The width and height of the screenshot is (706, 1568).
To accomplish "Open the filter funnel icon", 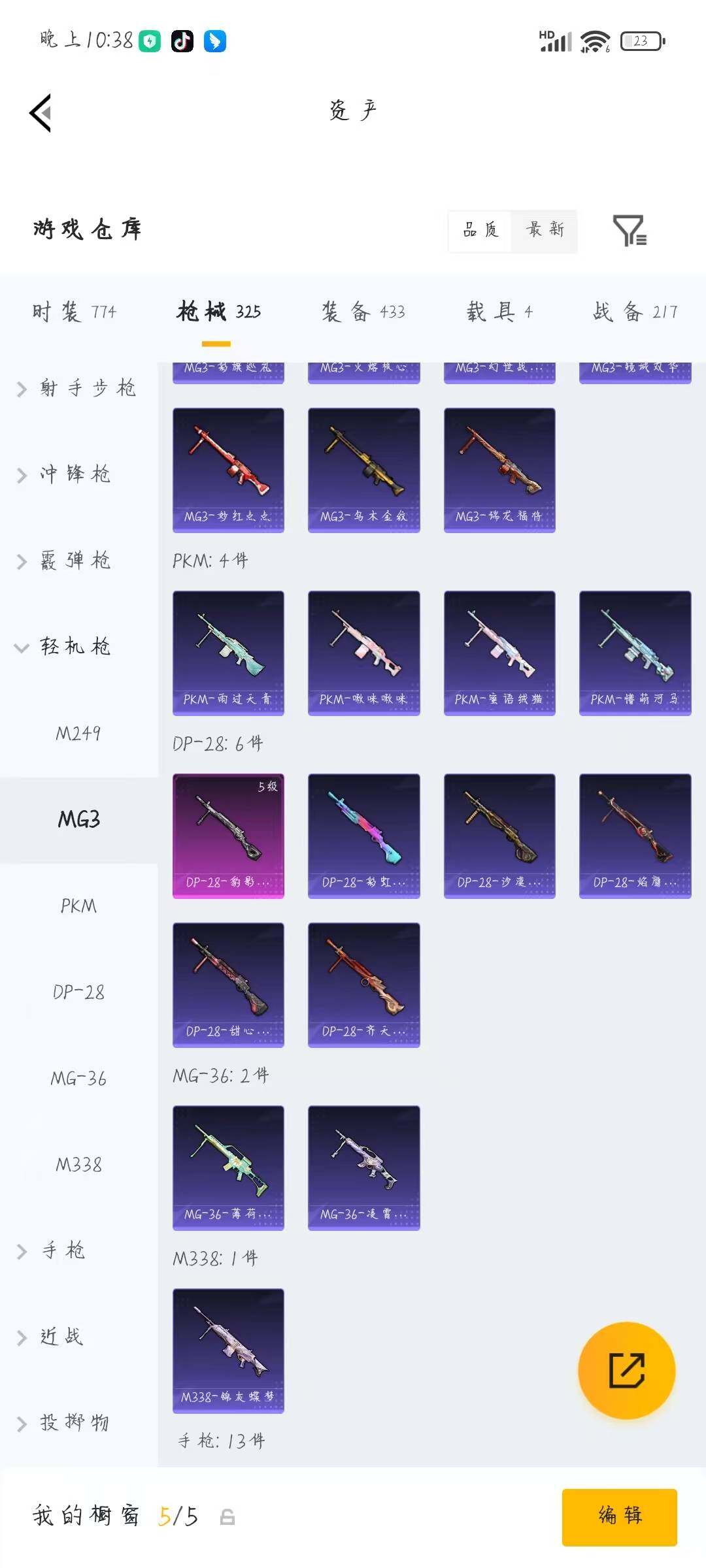I will [630, 230].
